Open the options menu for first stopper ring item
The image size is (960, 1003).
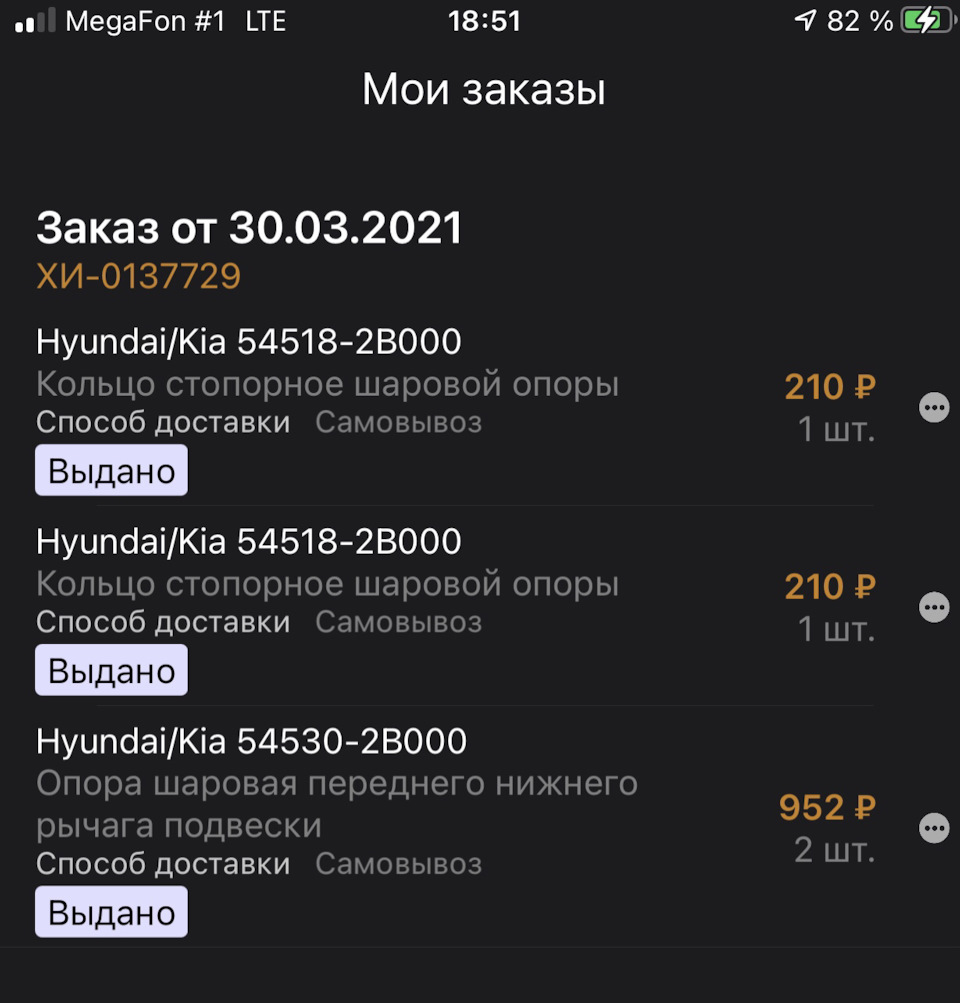tap(934, 408)
